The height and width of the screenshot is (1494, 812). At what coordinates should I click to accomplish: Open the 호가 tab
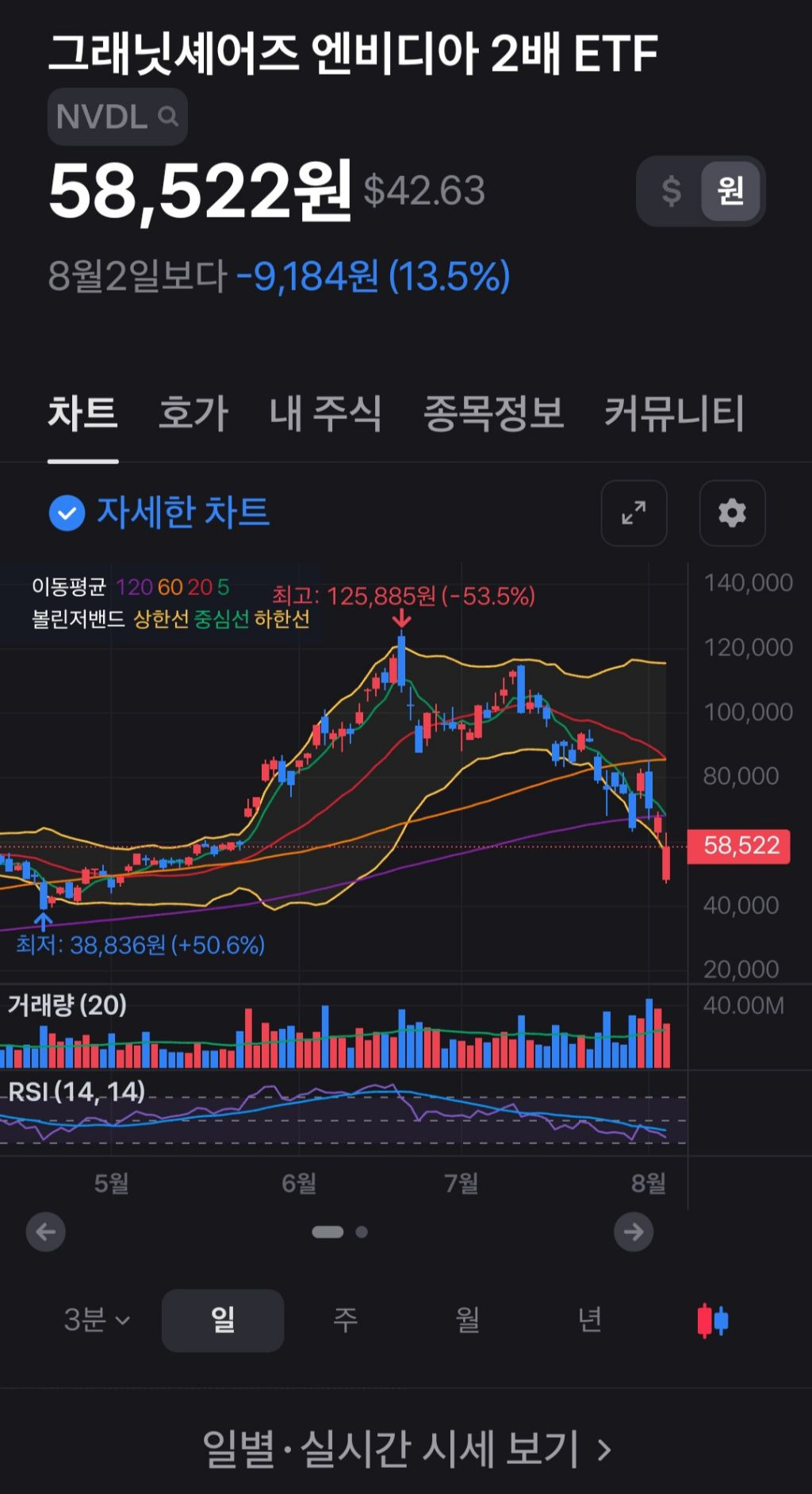[193, 413]
